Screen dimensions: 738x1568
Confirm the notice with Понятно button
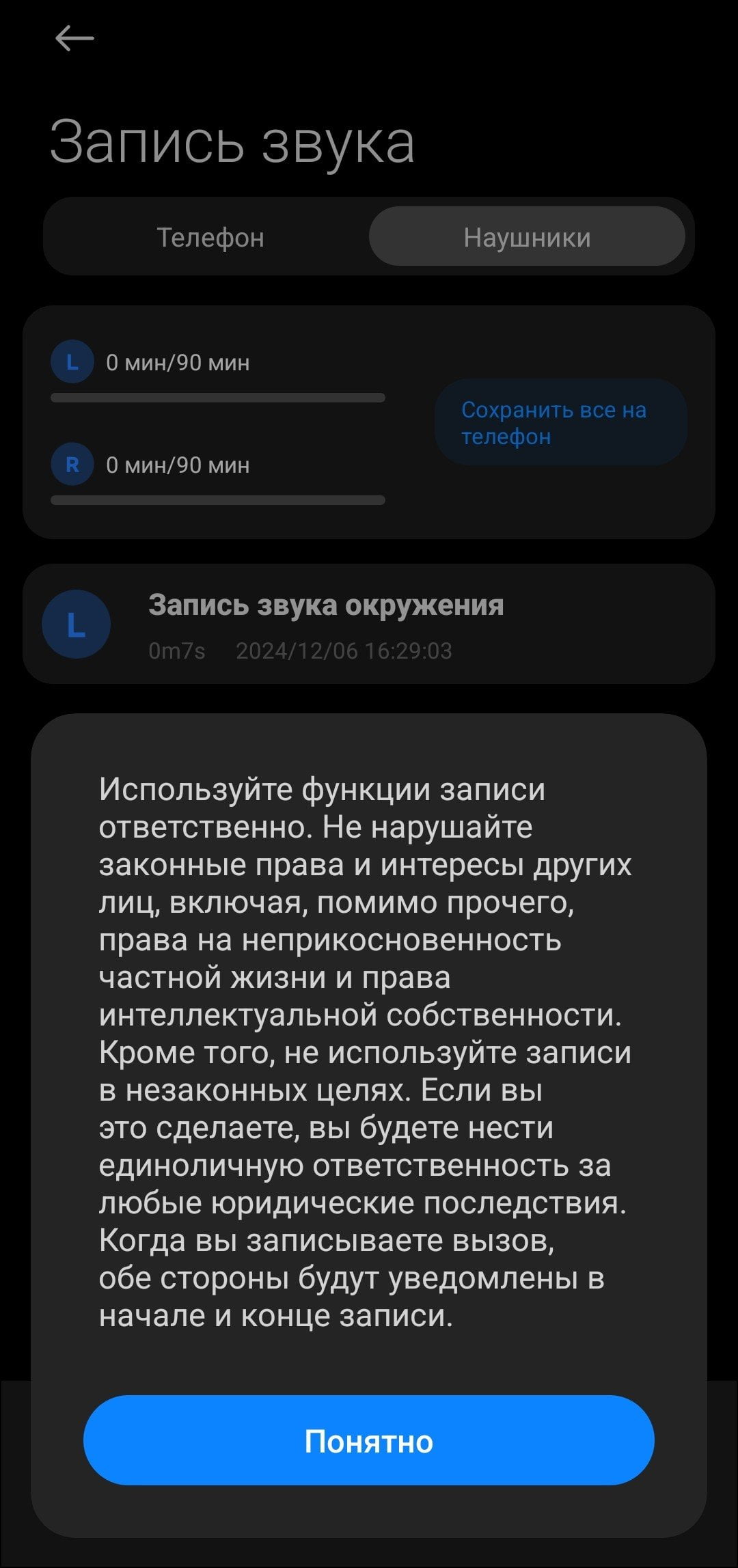coord(369,1440)
